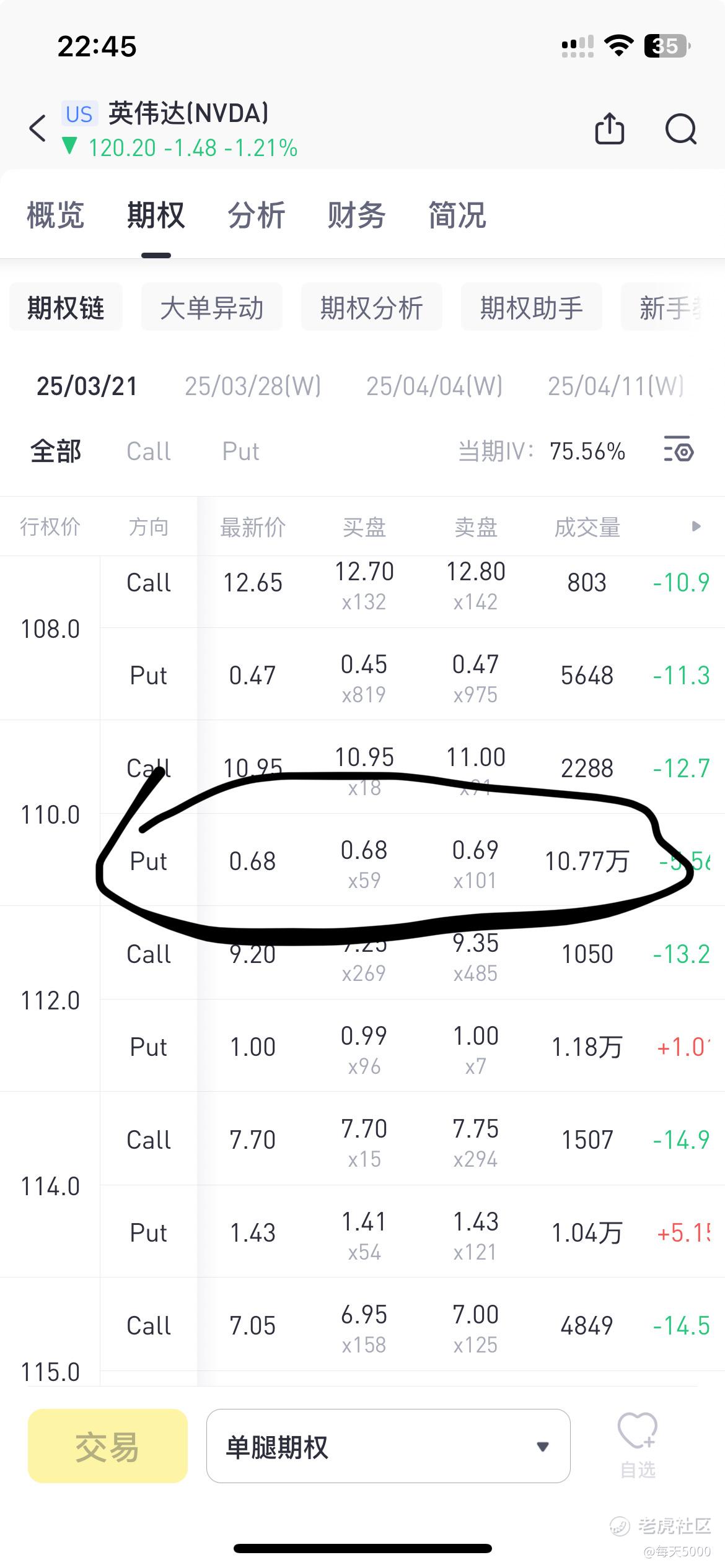Screen dimensions: 725x1568
Task: Select the 大单异动 chip
Action: 212,307
